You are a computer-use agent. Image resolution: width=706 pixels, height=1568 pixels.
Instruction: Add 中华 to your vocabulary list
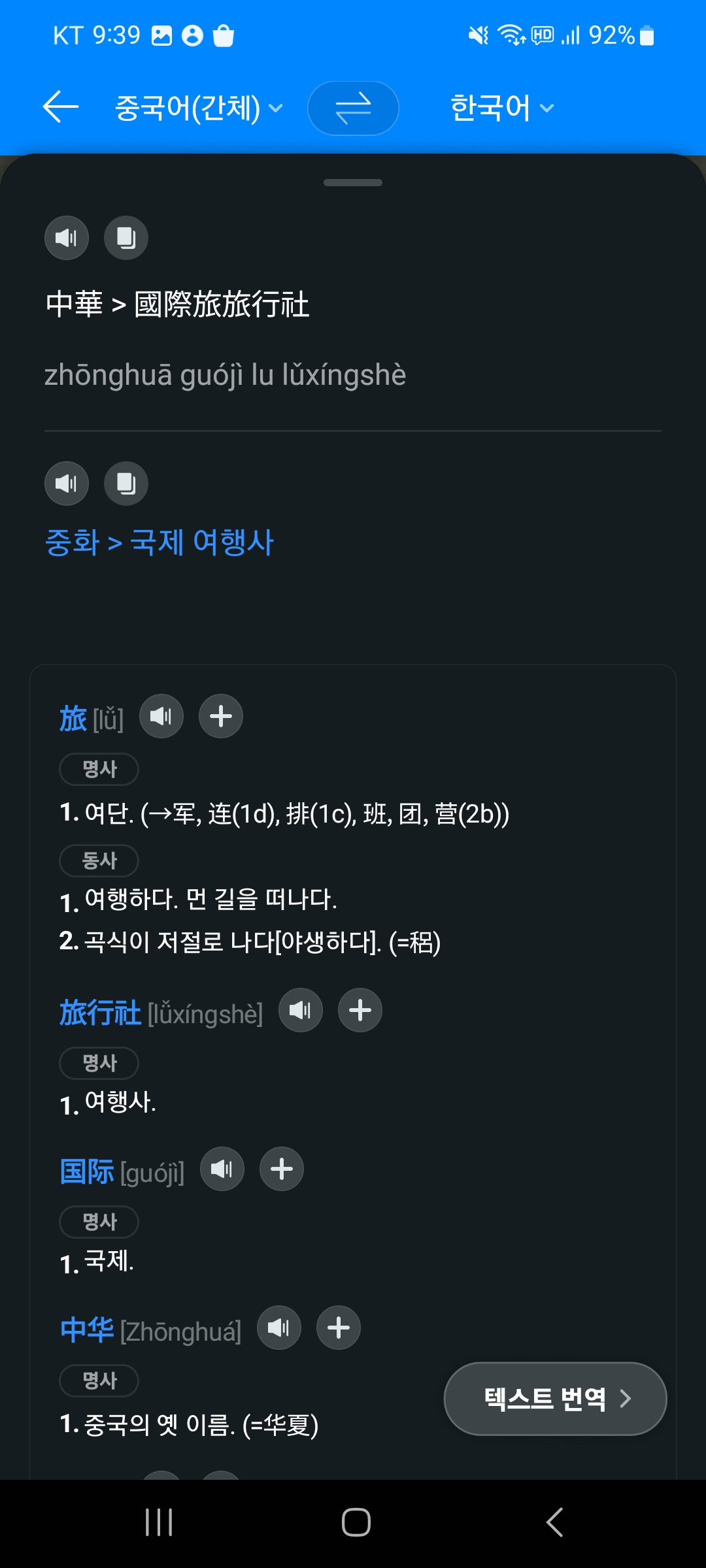pyautogui.click(x=338, y=1327)
